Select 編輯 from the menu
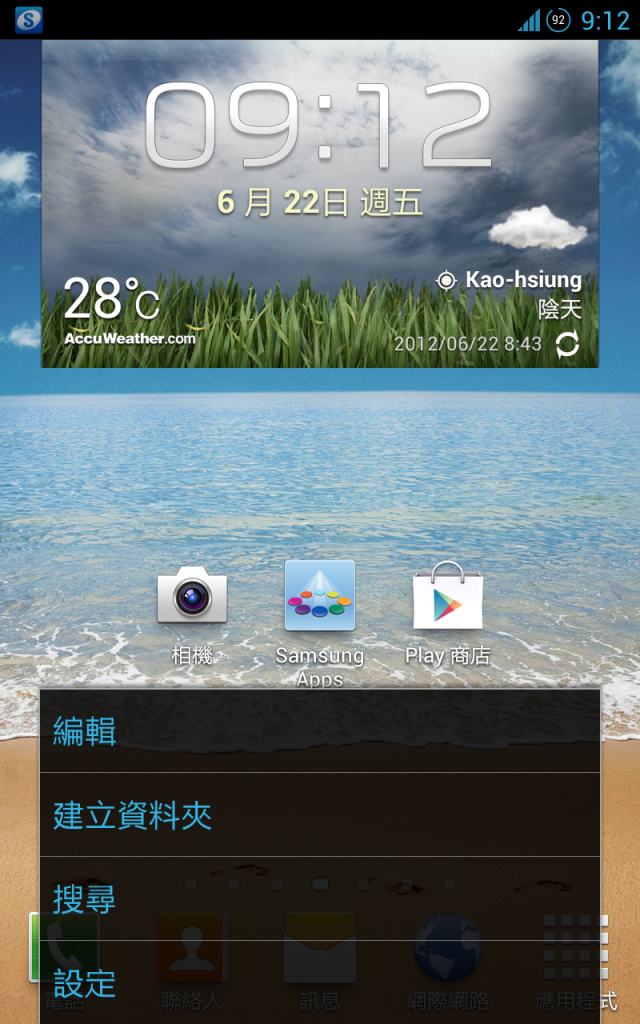This screenshot has width=640, height=1024. click(320, 731)
